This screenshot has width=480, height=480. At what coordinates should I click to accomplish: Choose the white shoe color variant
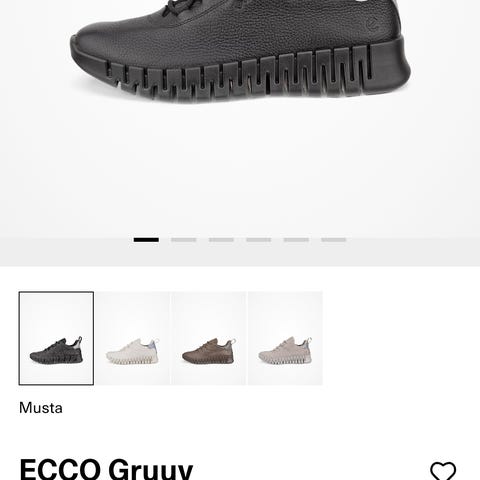click(133, 338)
